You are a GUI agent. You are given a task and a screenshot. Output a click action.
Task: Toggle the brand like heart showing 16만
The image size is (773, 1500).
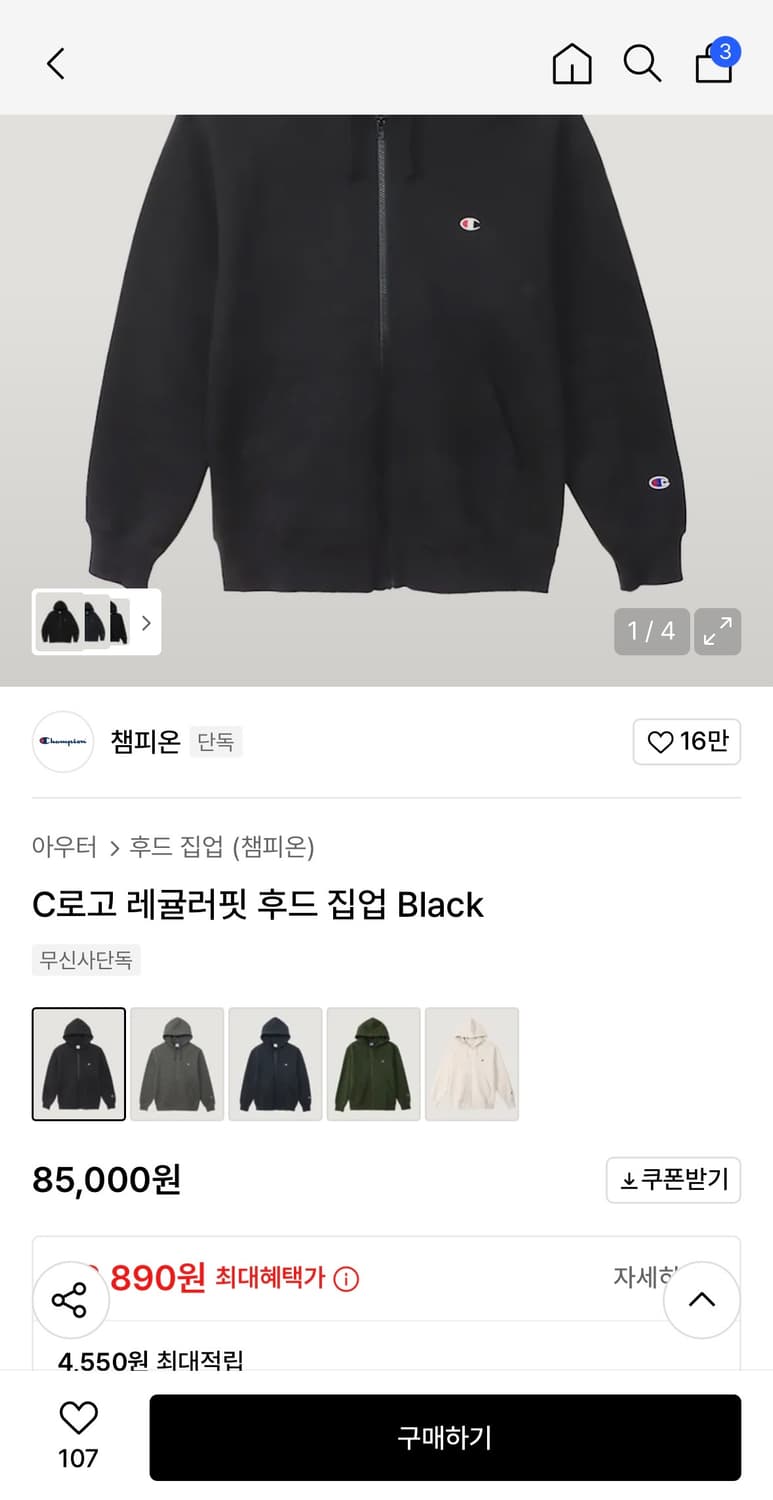pos(686,742)
